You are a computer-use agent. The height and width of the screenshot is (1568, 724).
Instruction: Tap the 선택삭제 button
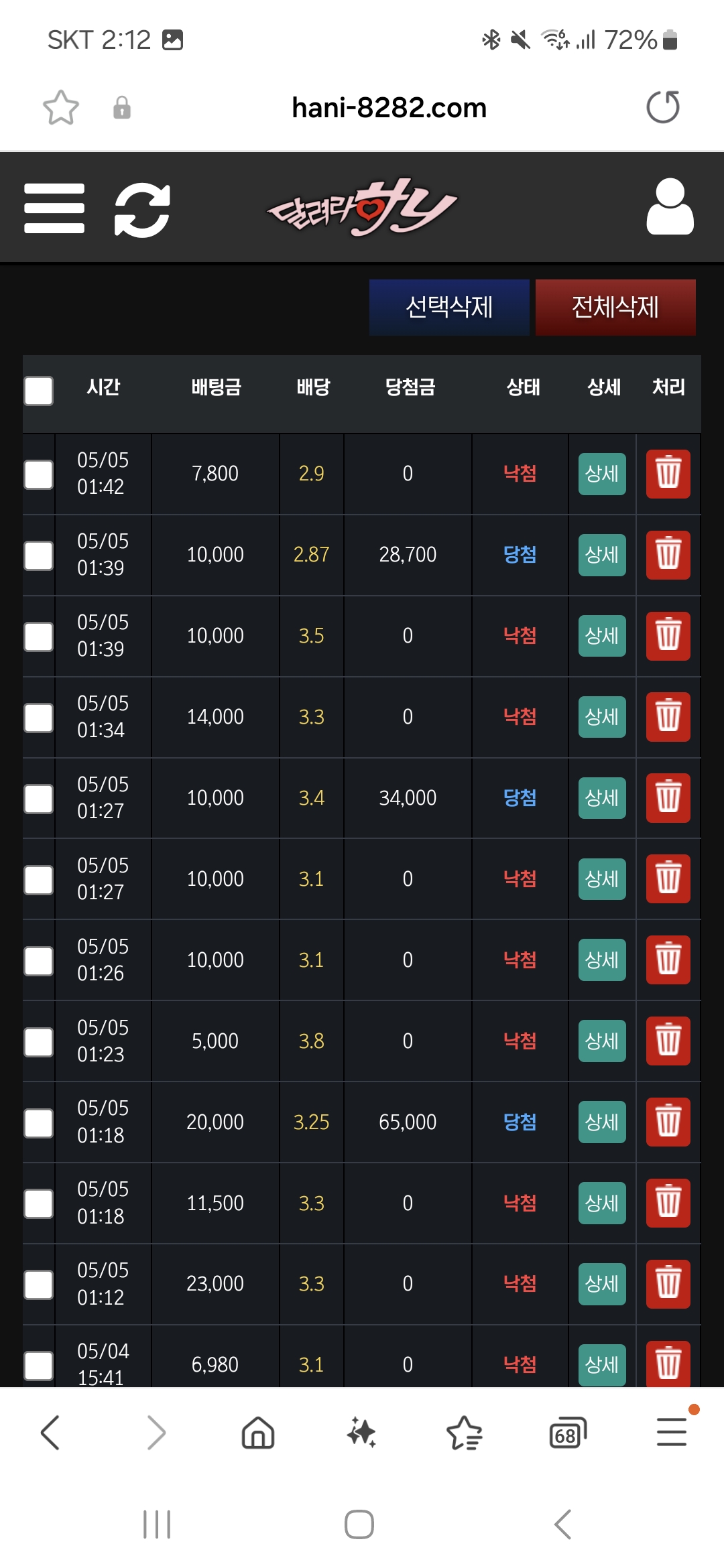pos(449,308)
